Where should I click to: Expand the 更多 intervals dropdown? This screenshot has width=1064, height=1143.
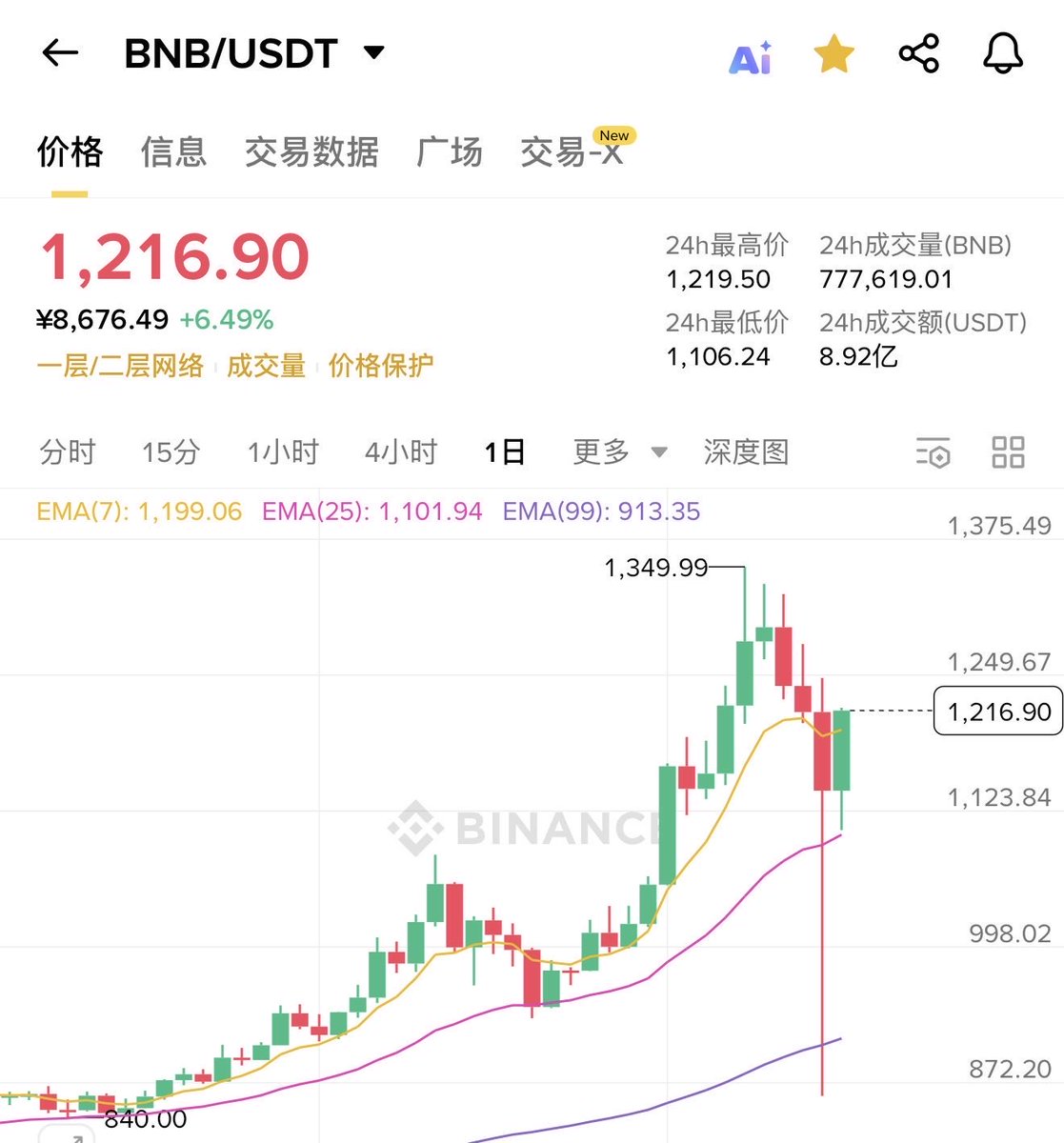(619, 451)
